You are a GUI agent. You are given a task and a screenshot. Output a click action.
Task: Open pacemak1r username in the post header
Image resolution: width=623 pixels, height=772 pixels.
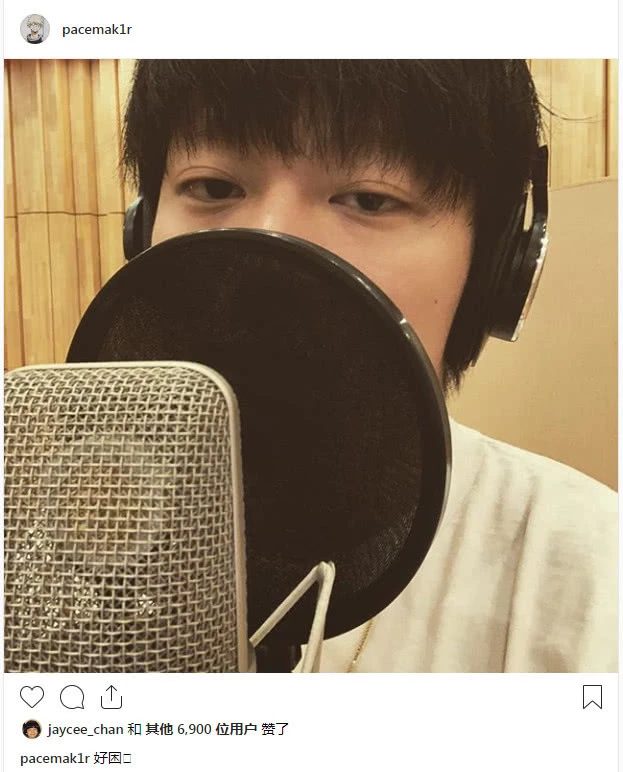click(96, 30)
